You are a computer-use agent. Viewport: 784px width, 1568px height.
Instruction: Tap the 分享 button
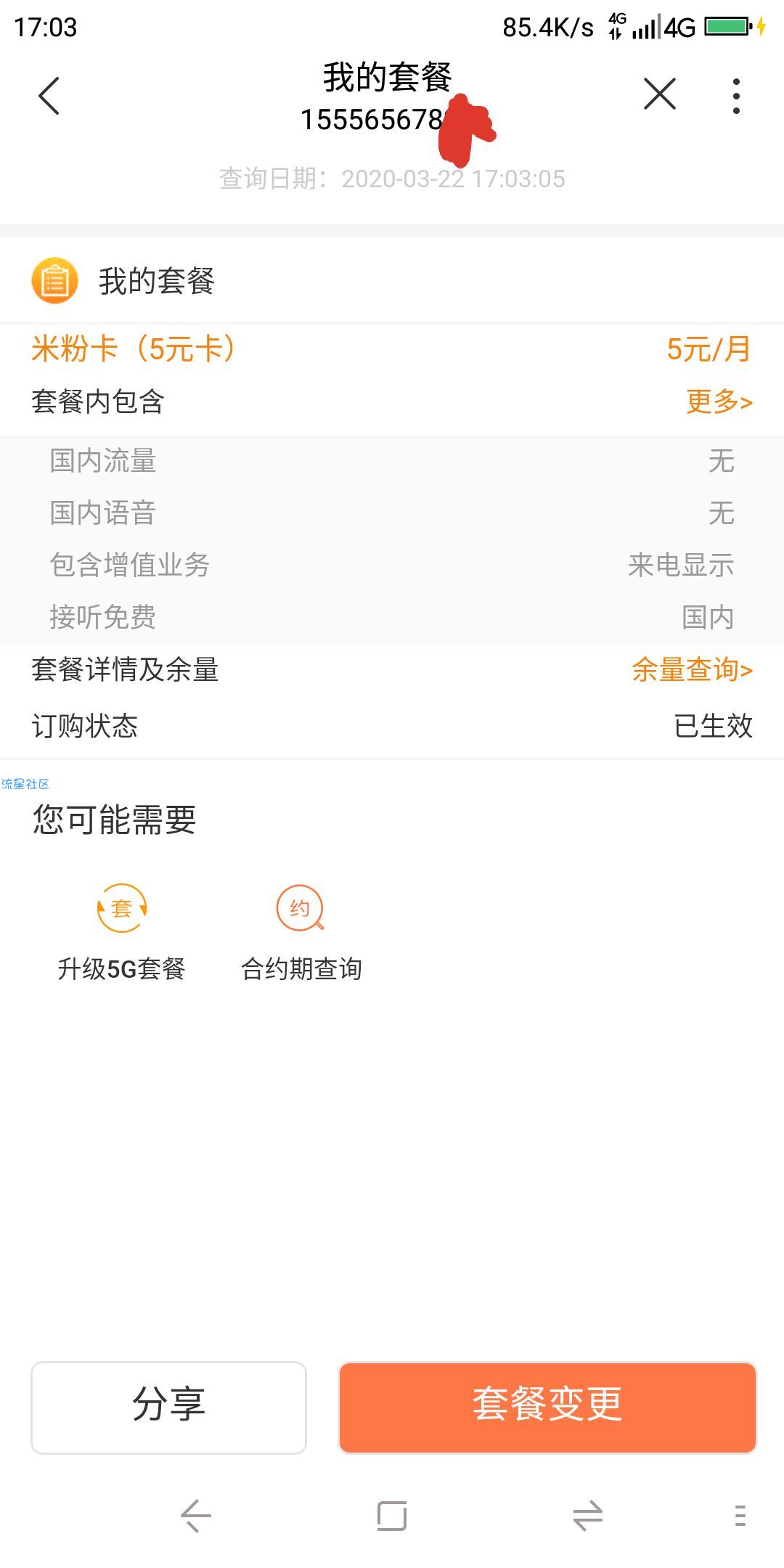point(168,1408)
